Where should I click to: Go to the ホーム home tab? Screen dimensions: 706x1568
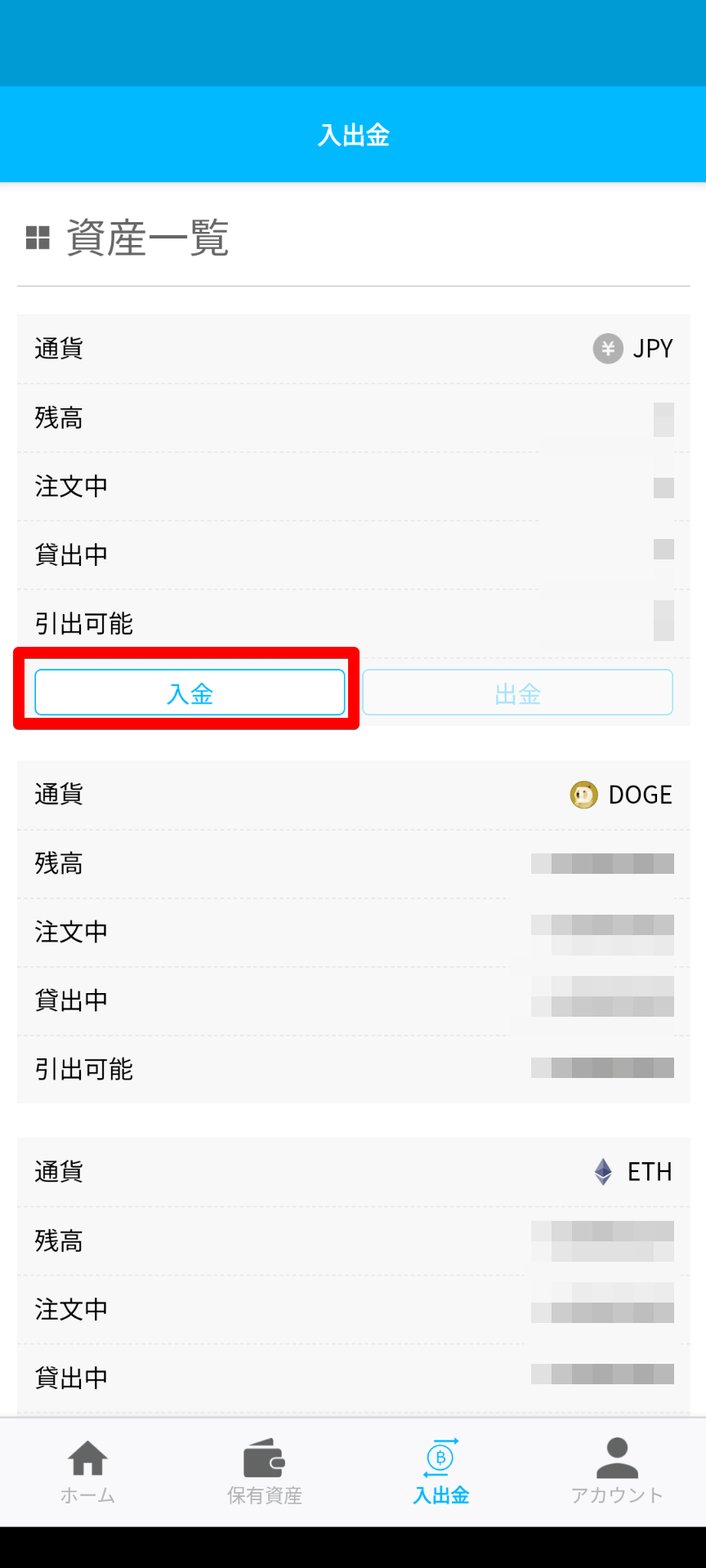[87, 1472]
